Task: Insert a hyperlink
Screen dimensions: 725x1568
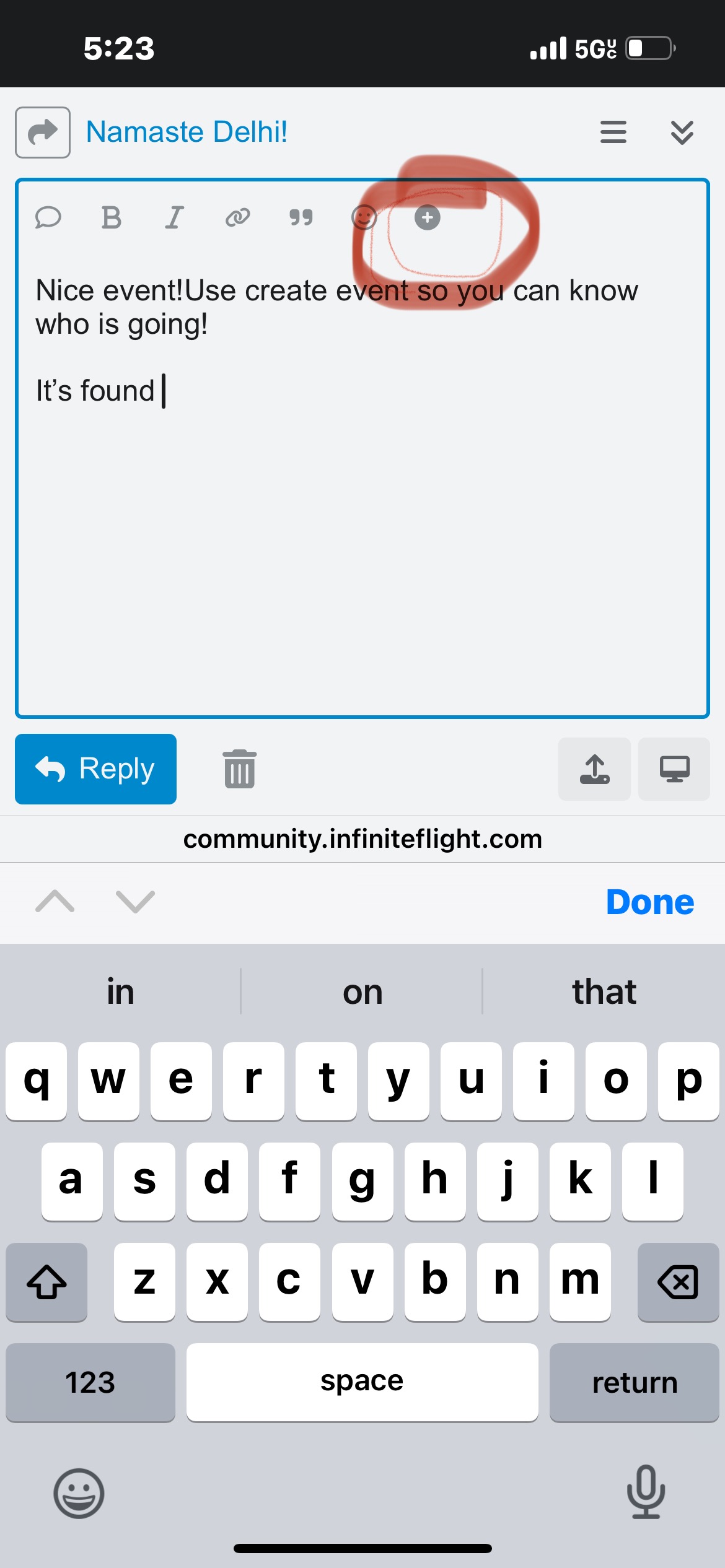Action: [x=237, y=217]
